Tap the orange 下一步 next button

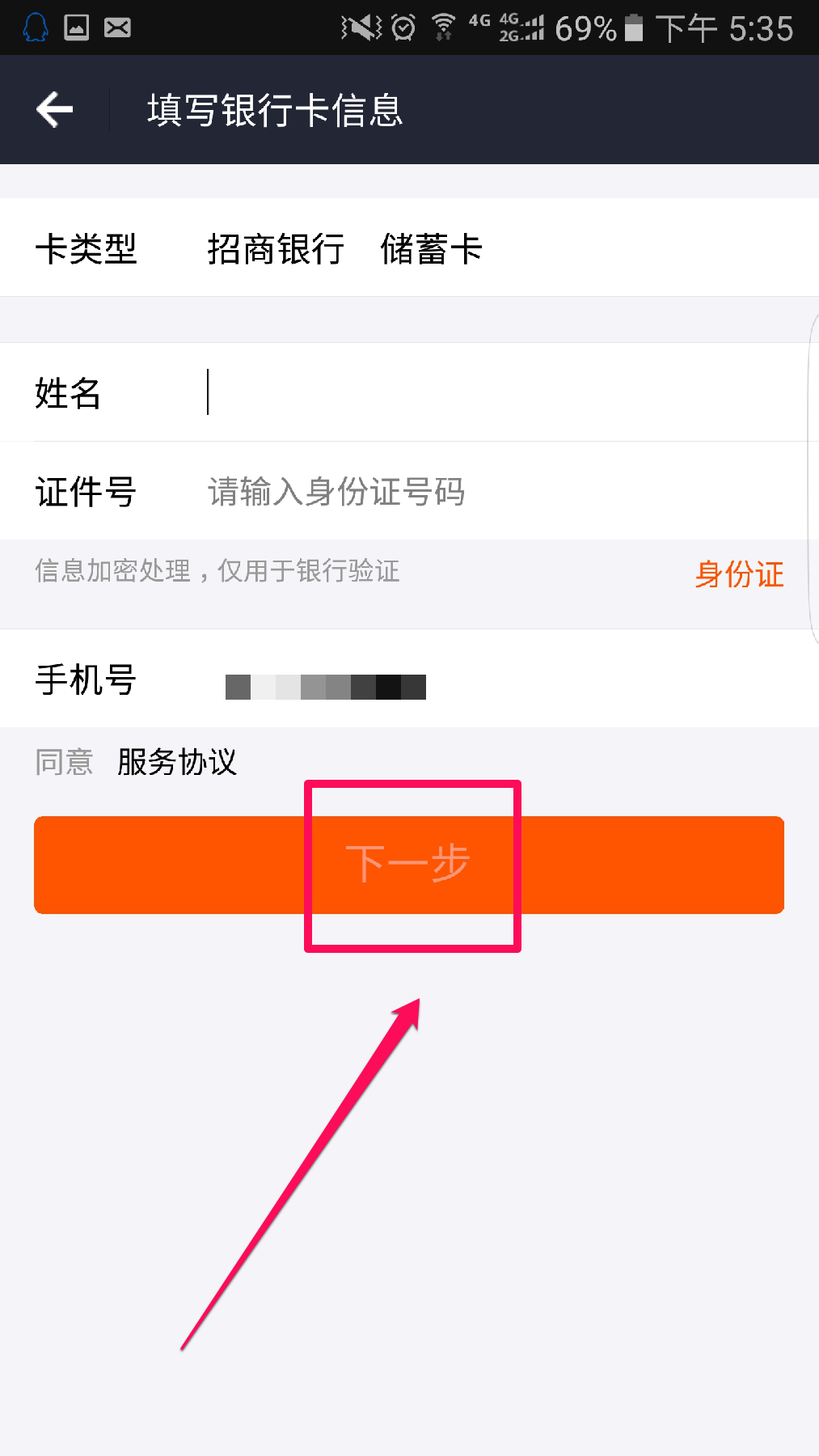click(408, 864)
